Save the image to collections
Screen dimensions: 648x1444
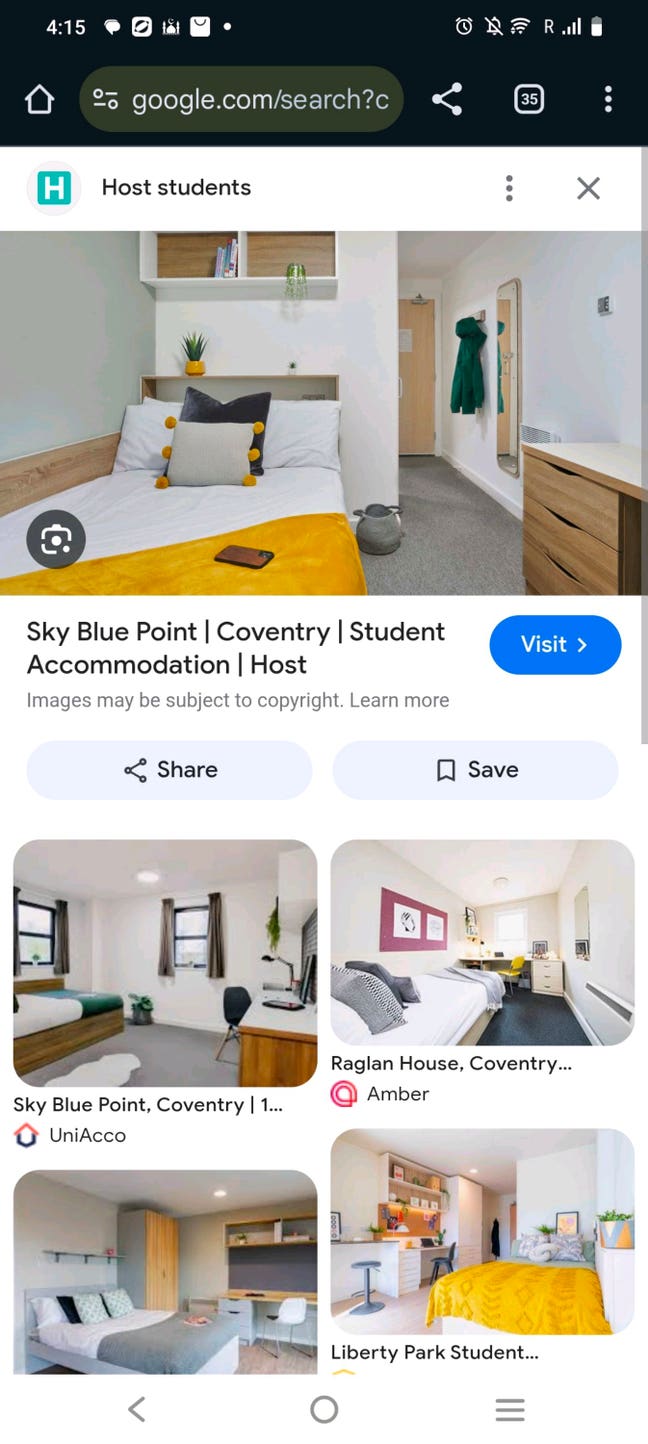[x=476, y=770]
